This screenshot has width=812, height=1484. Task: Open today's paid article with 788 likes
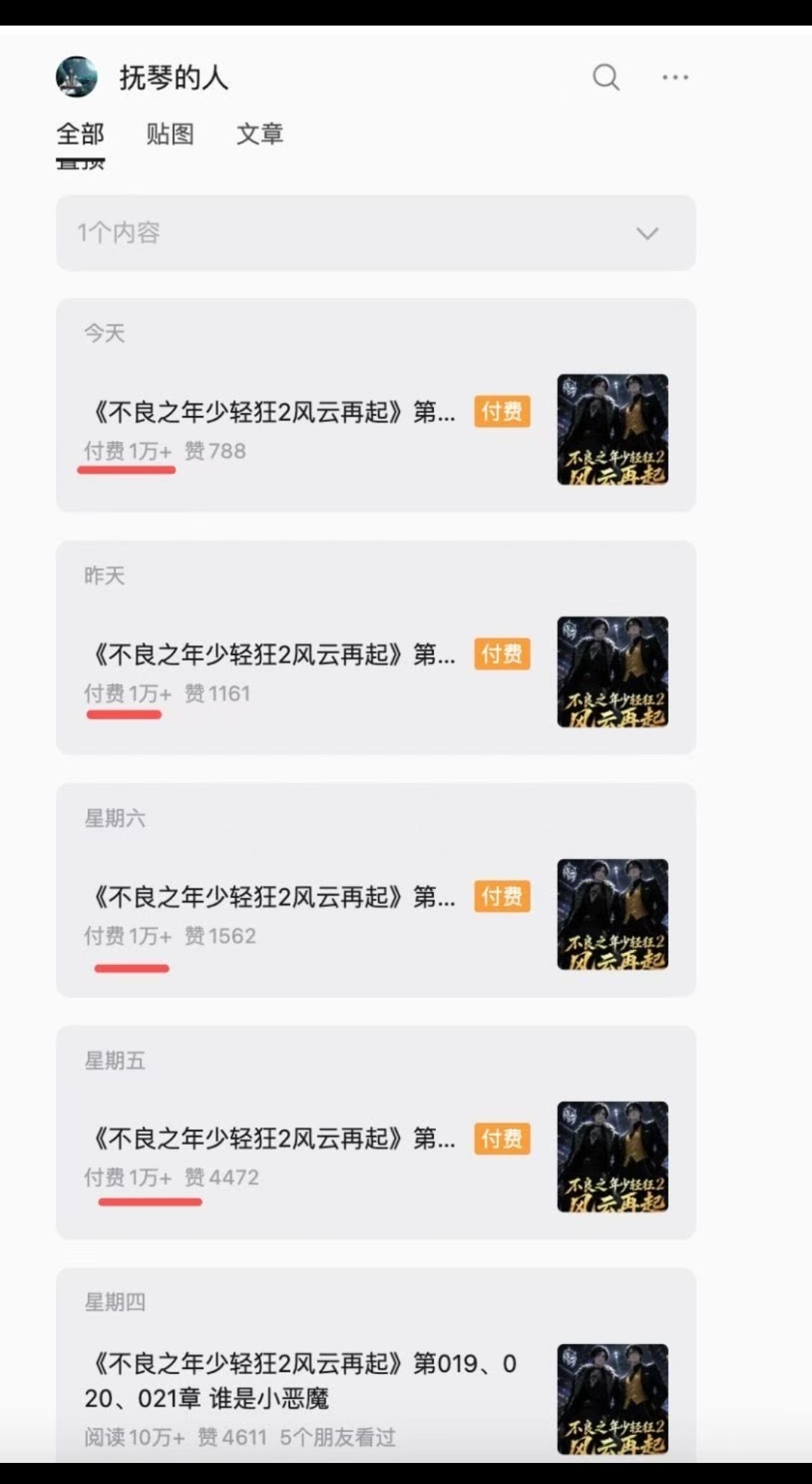[x=376, y=405]
